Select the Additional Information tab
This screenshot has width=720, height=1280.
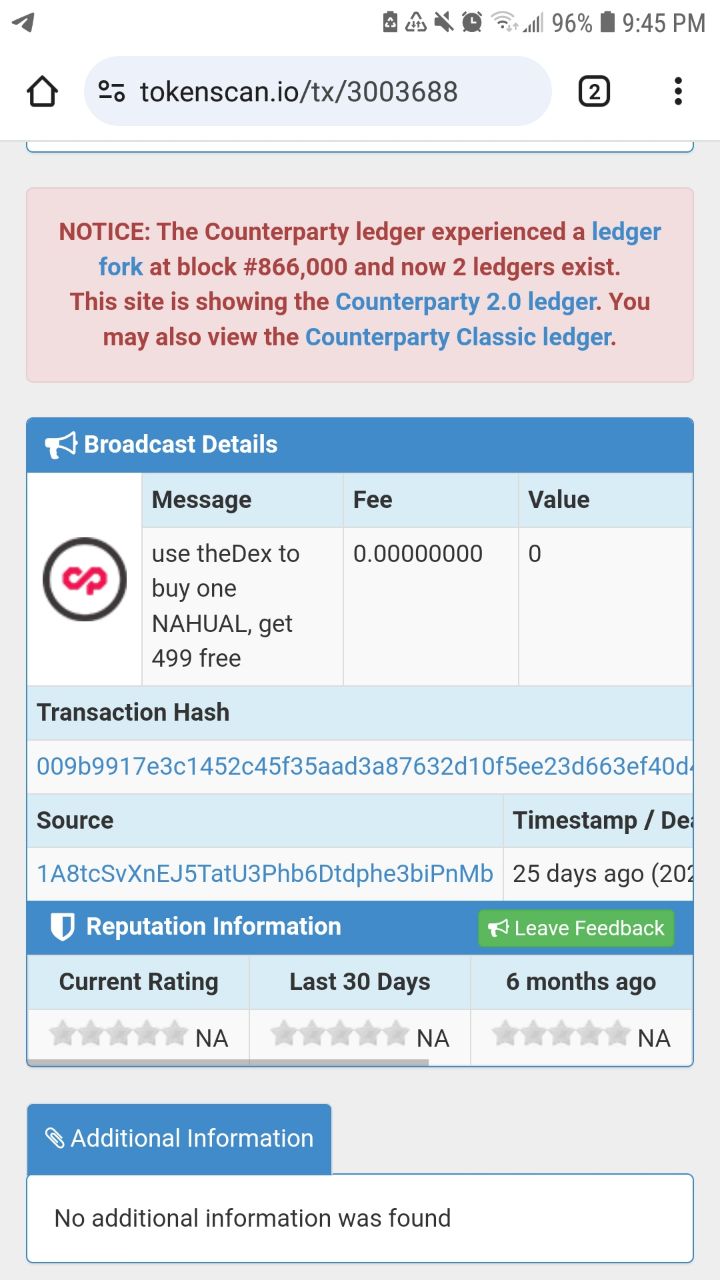(x=179, y=1138)
